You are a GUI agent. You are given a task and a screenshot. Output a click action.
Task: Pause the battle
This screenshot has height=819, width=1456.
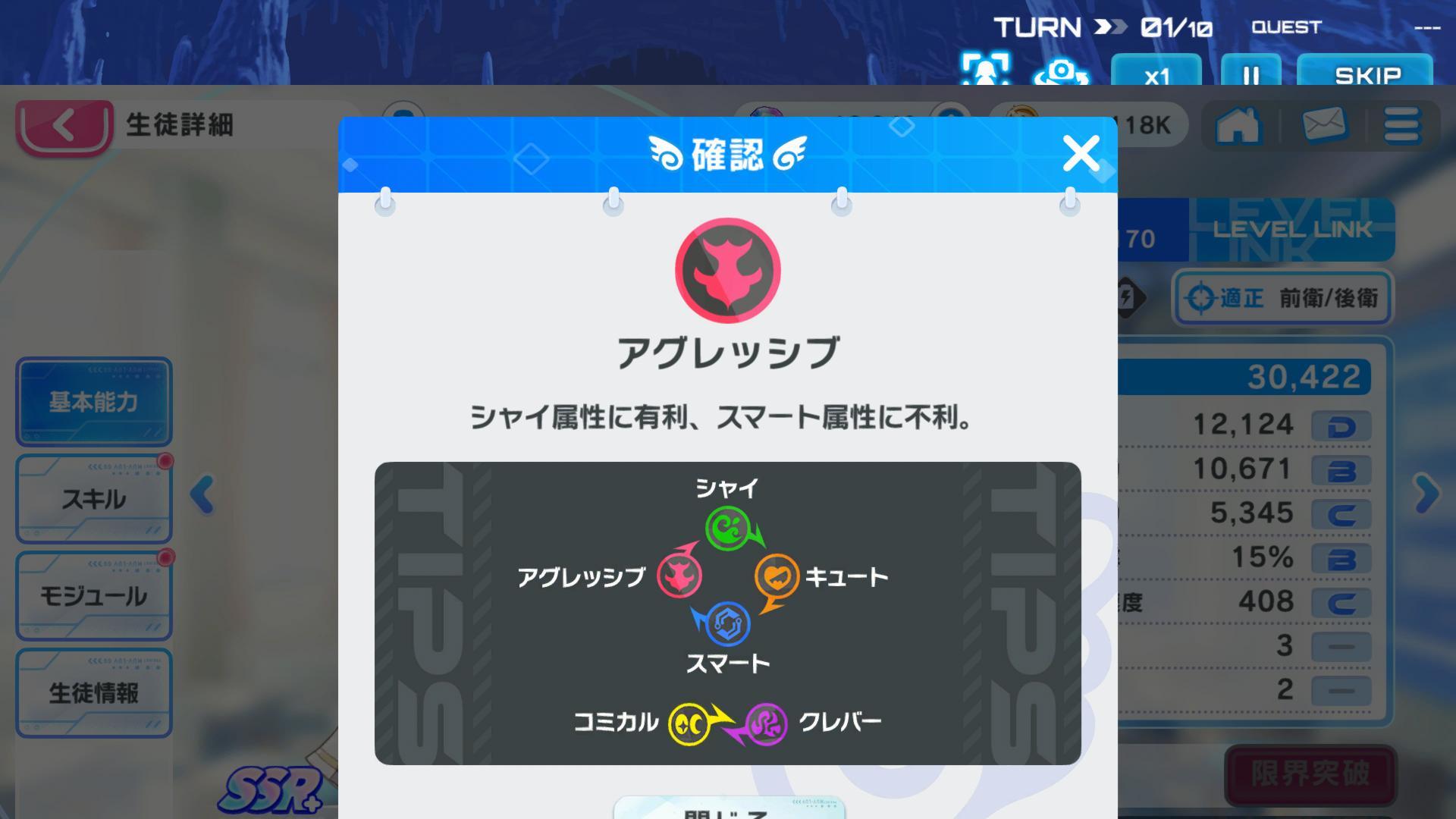tap(1250, 73)
